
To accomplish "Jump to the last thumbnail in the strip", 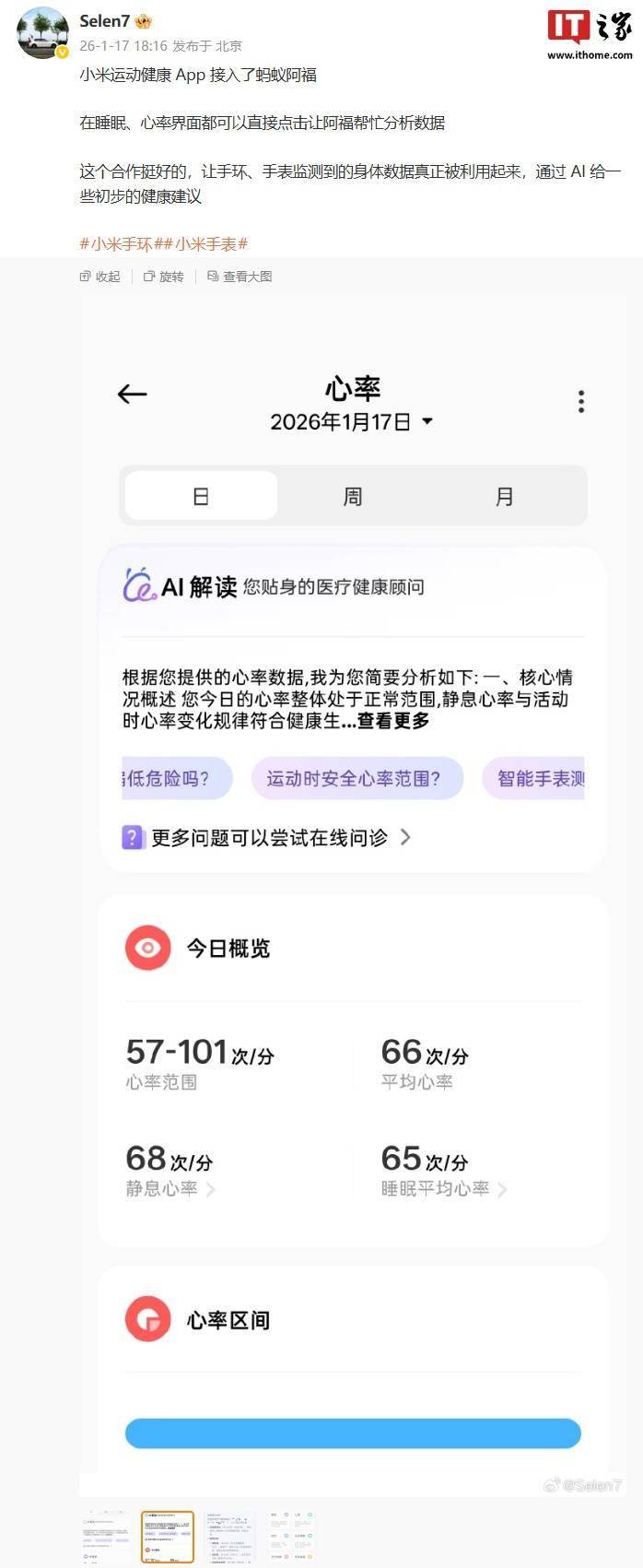I will [292, 1537].
